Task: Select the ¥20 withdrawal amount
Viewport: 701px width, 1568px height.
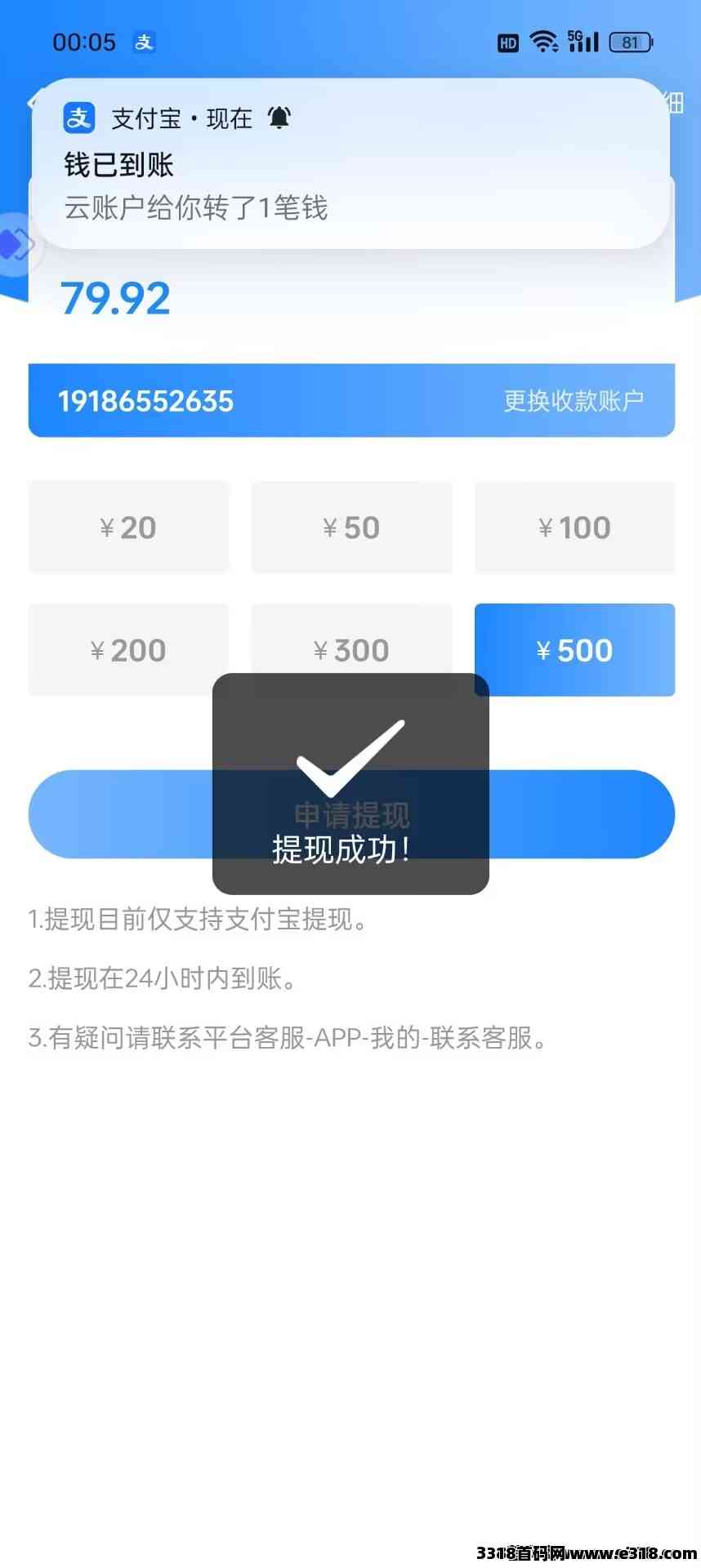Action: tap(128, 528)
